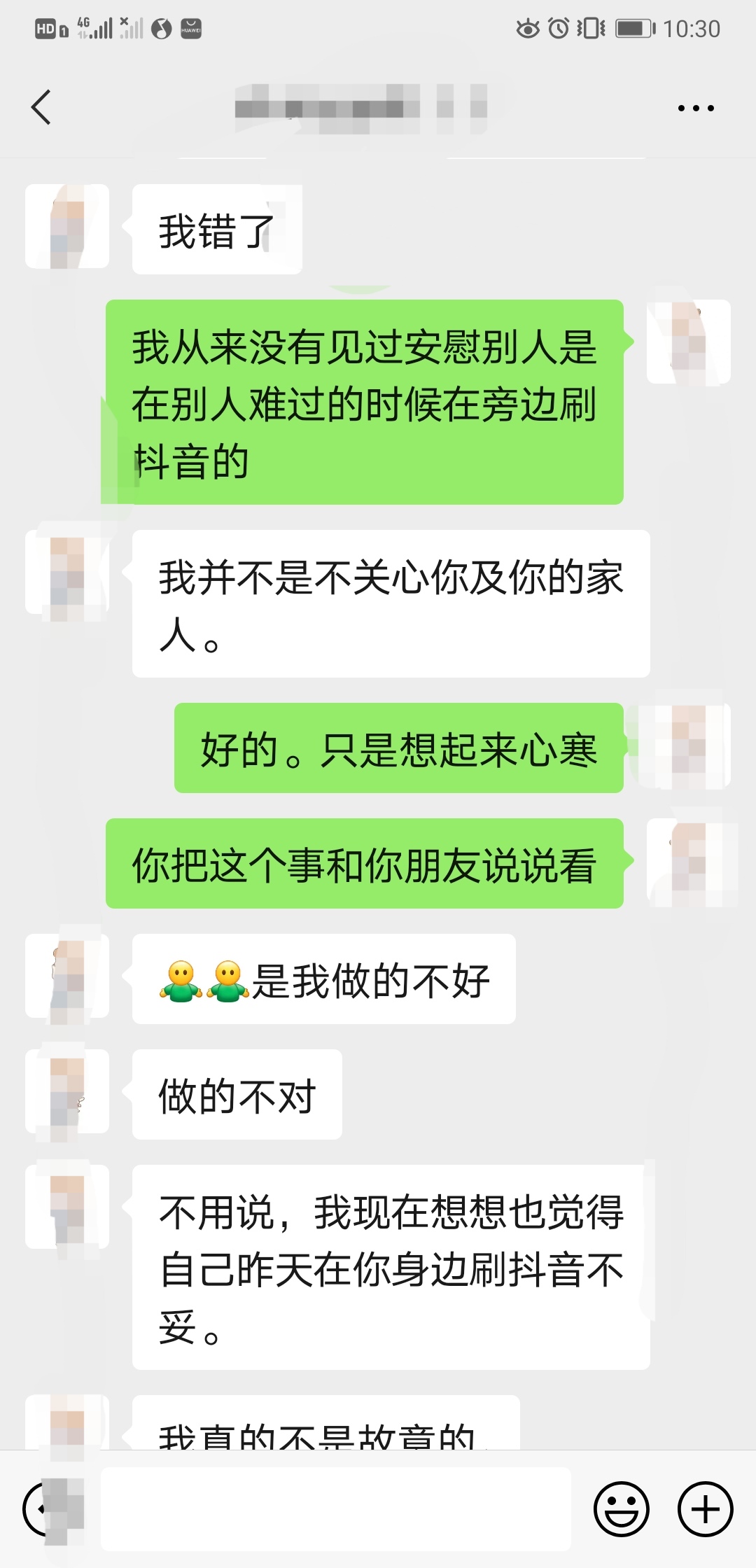
Task: Open sender's avatar beside 我错了
Action: [67, 226]
